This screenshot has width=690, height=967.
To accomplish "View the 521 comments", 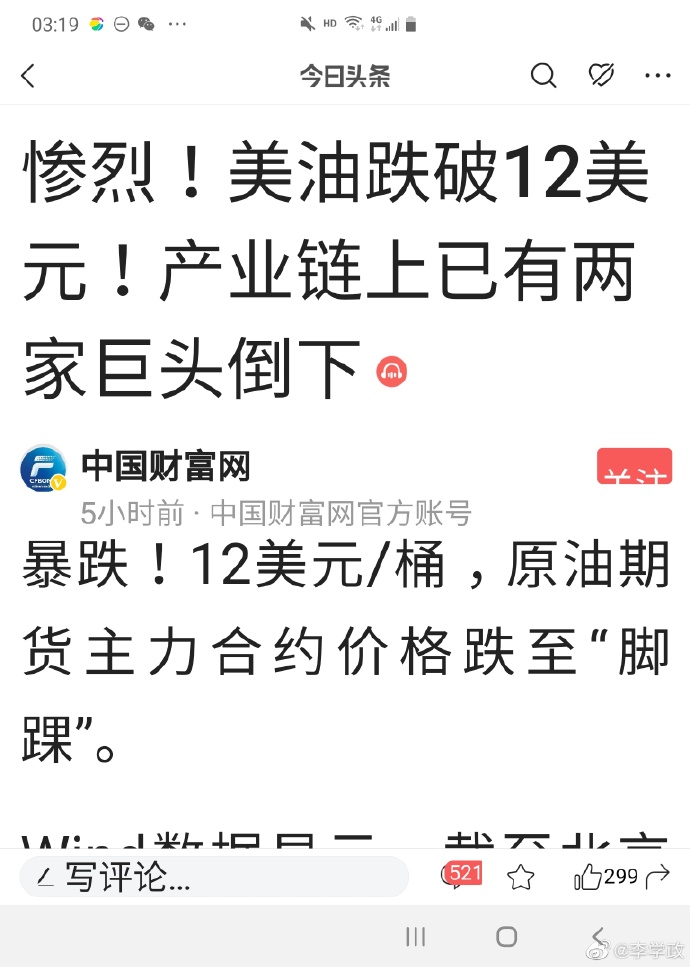I will click(x=461, y=876).
